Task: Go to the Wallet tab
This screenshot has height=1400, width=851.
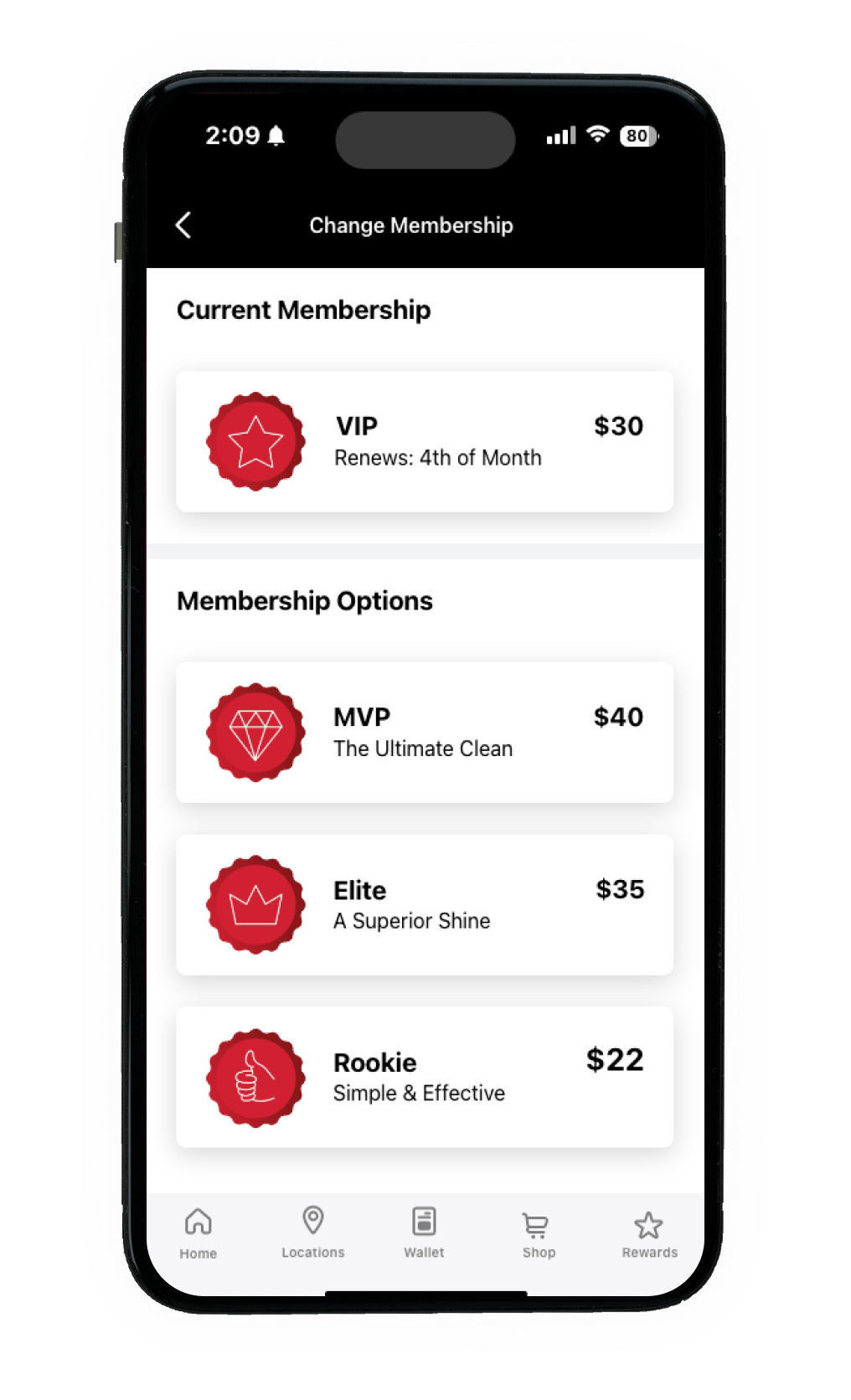Action: click(425, 1233)
